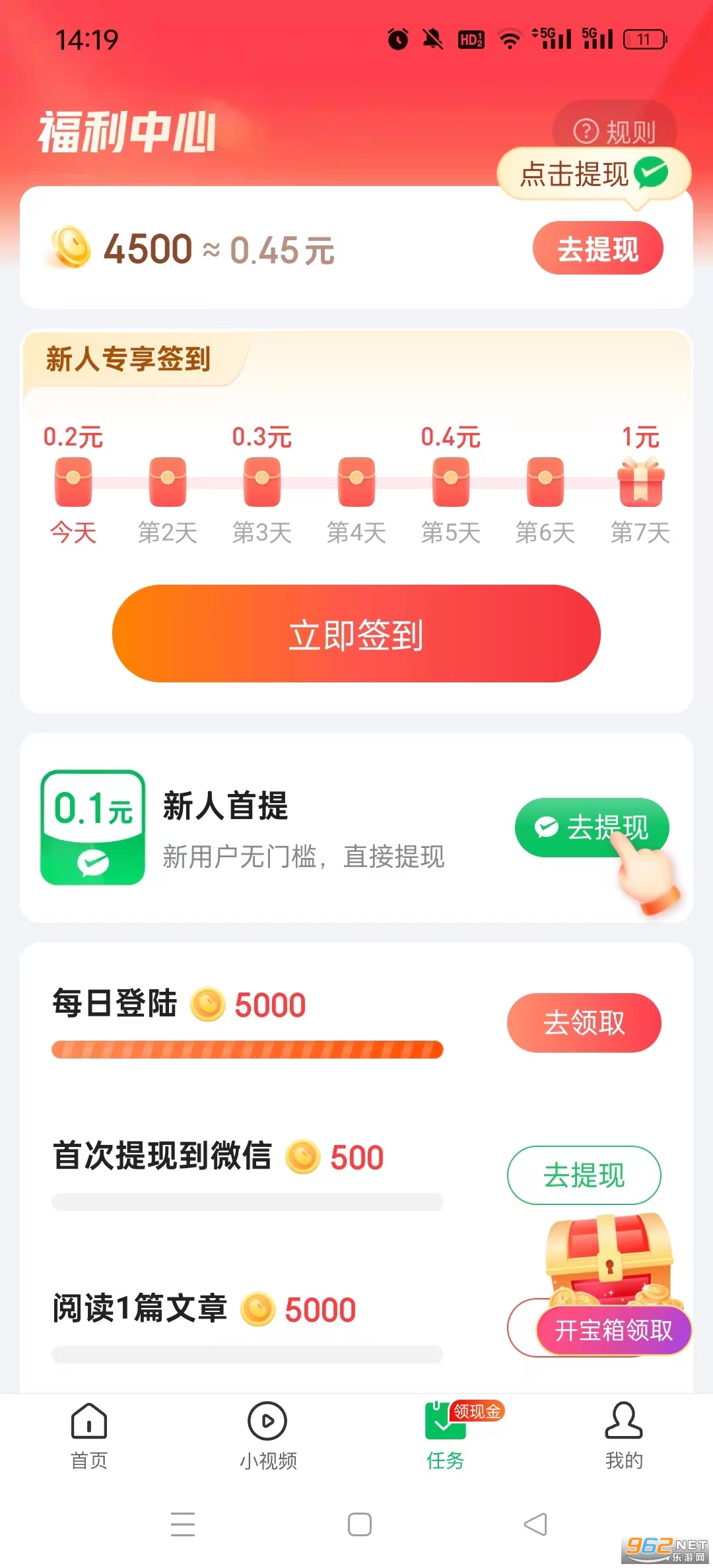Tap the system back button
The width and height of the screenshot is (713, 1568).
click(535, 1524)
